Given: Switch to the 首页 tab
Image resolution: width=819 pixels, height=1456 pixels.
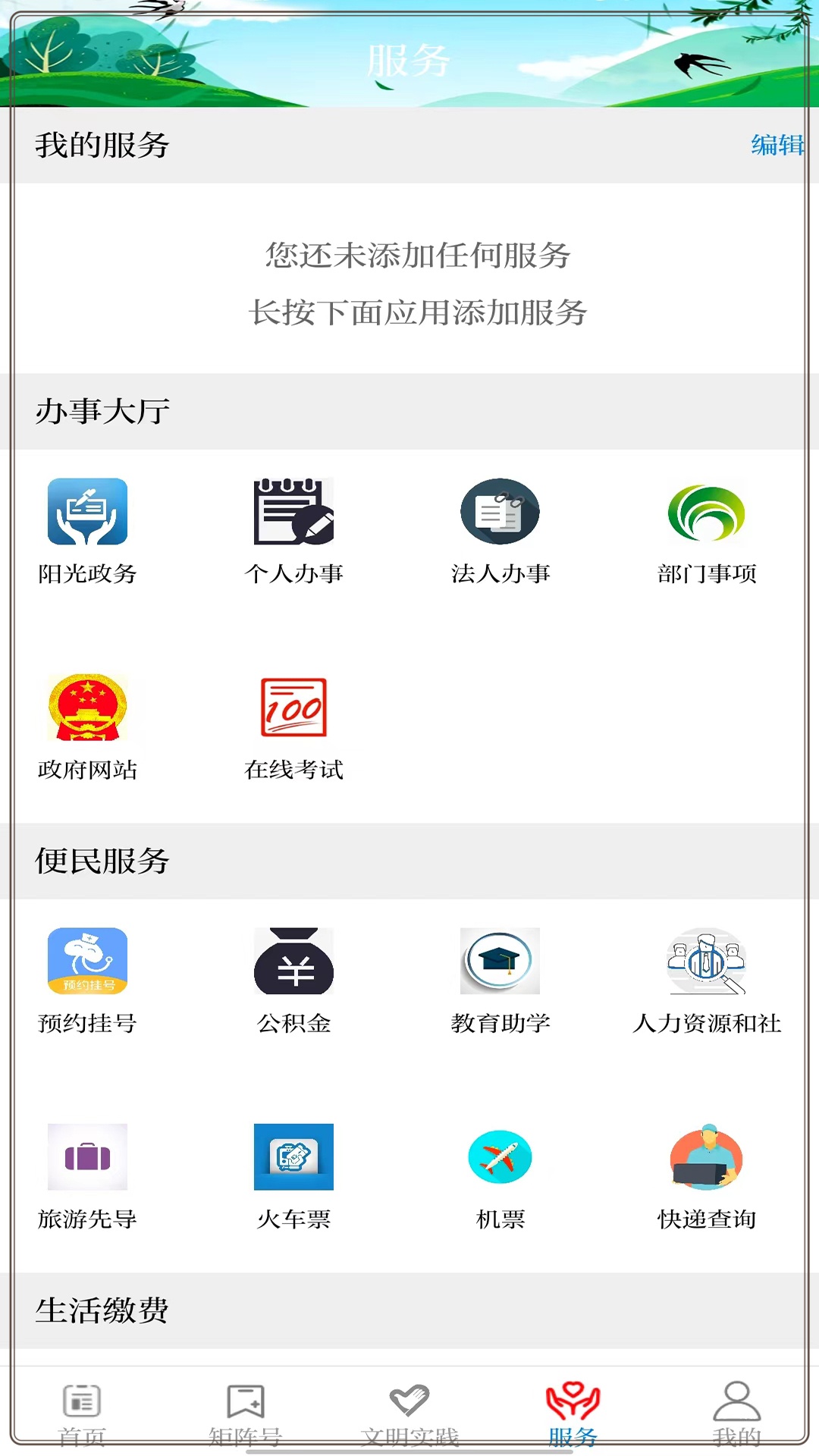Looking at the screenshot, I should (82, 1412).
